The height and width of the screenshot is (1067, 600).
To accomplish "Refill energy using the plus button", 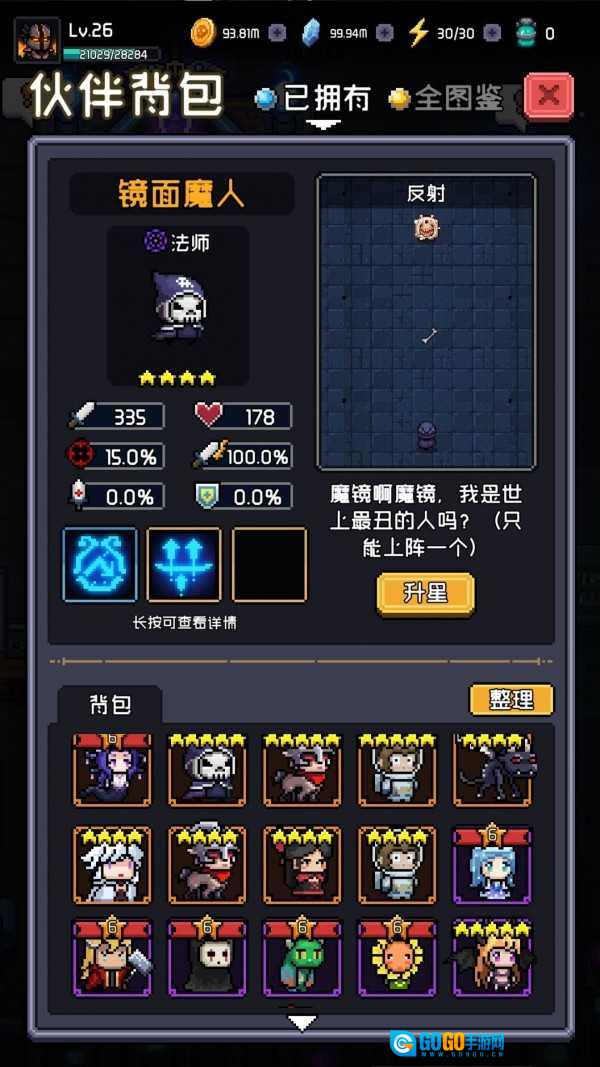I will 493,33.
